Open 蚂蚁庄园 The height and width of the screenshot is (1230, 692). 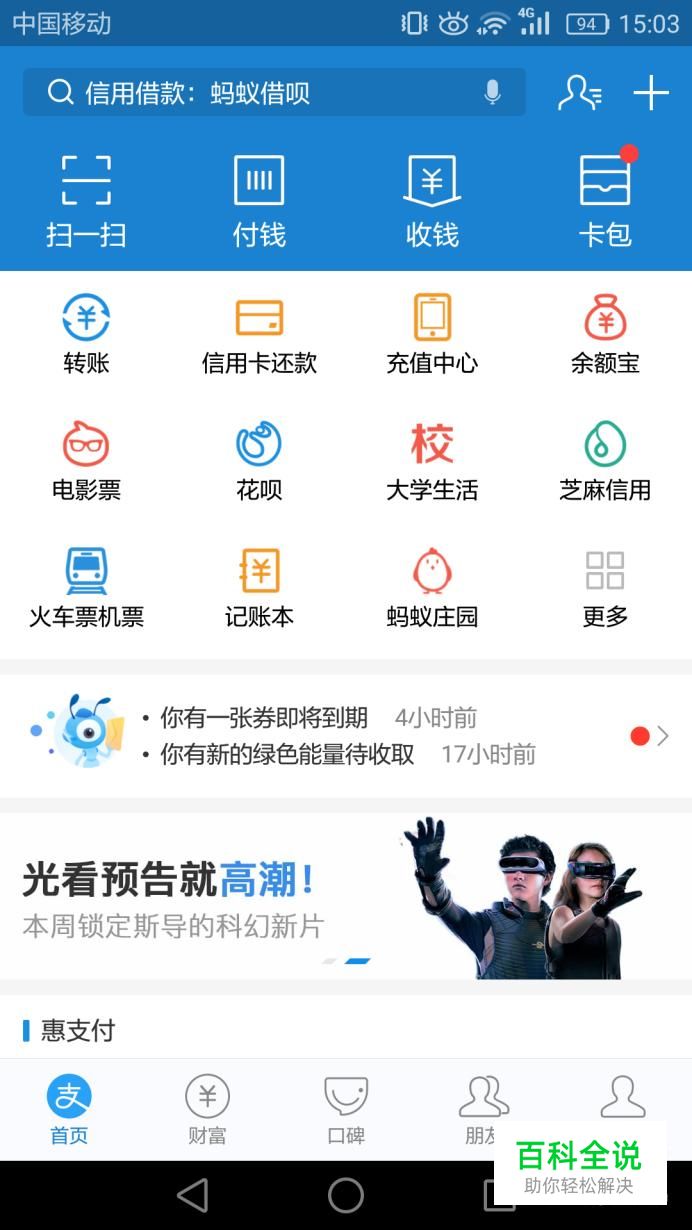pos(432,588)
